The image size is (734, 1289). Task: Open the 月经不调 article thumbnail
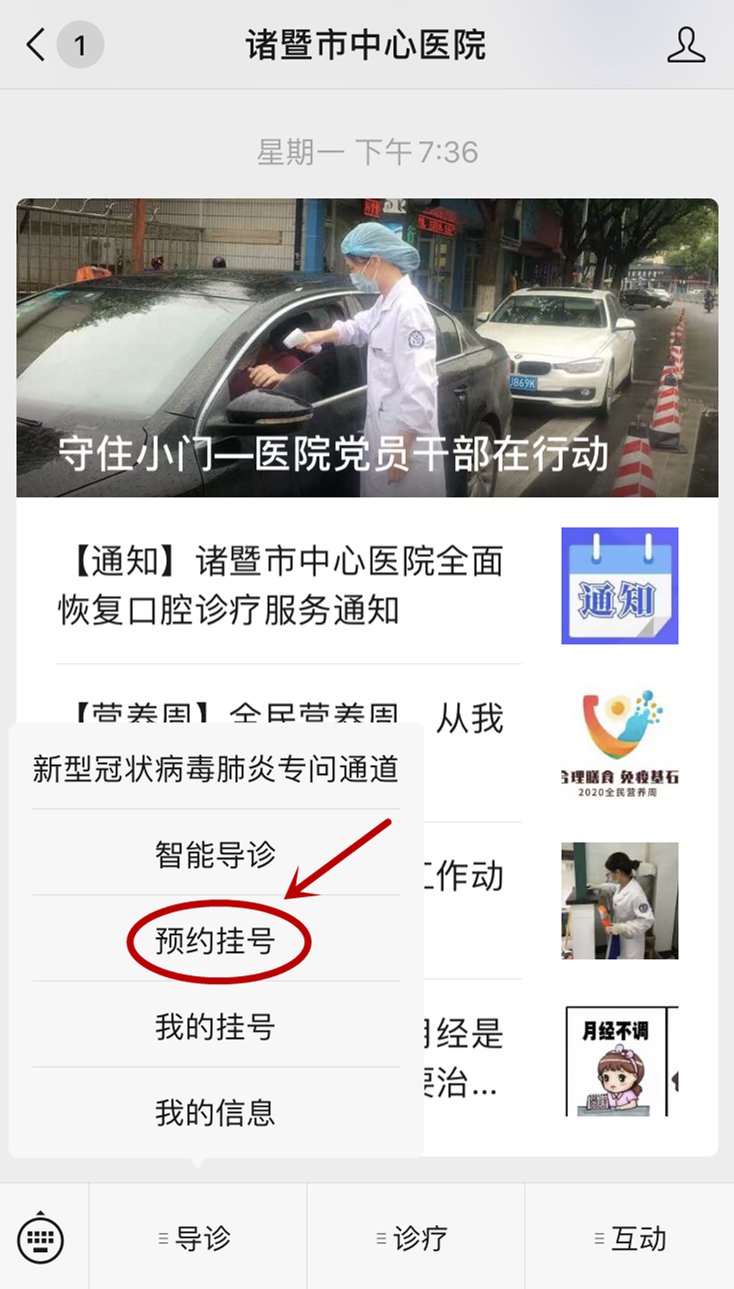(x=619, y=1060)
